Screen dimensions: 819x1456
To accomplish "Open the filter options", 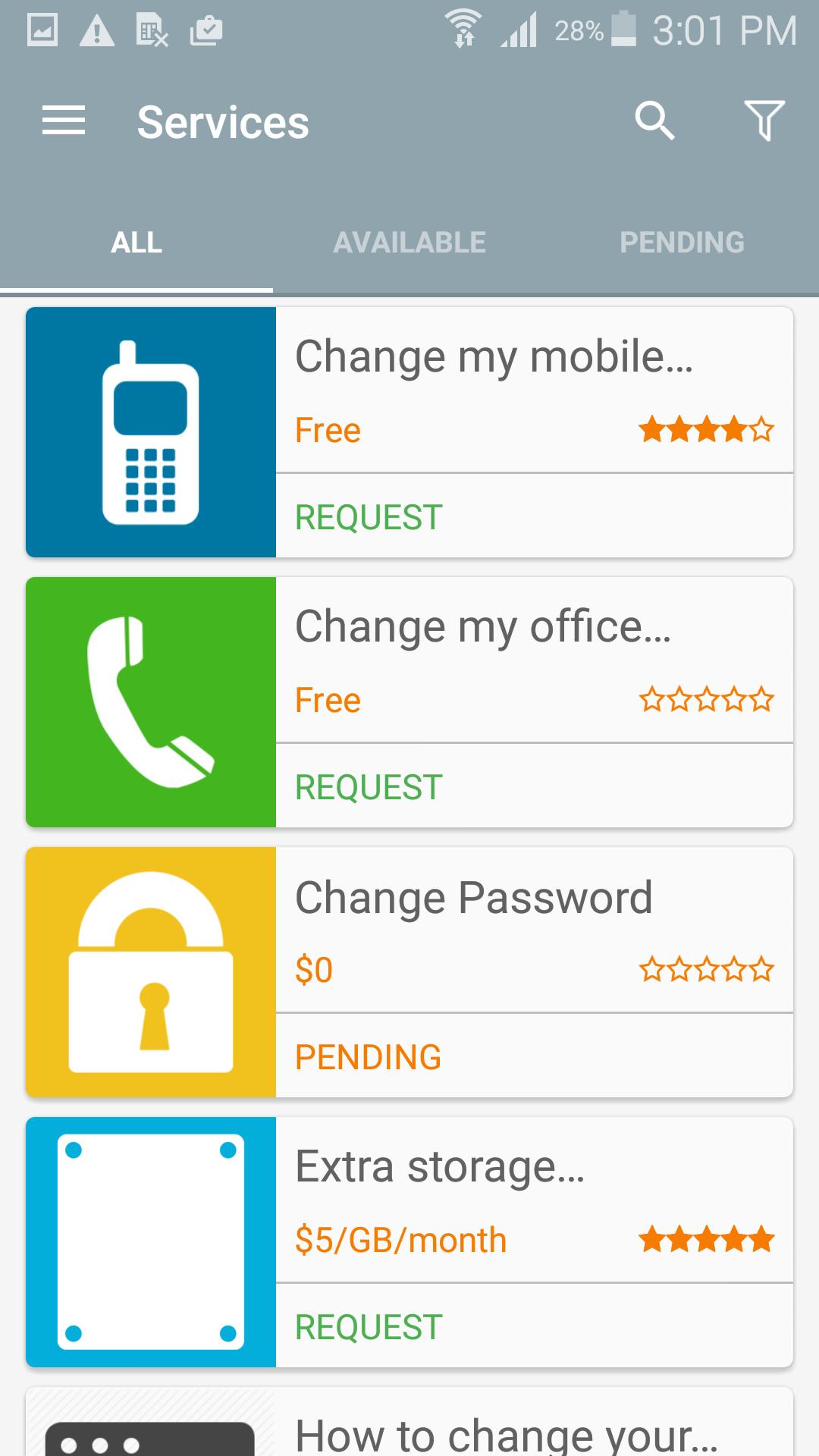I will [764, 121].
